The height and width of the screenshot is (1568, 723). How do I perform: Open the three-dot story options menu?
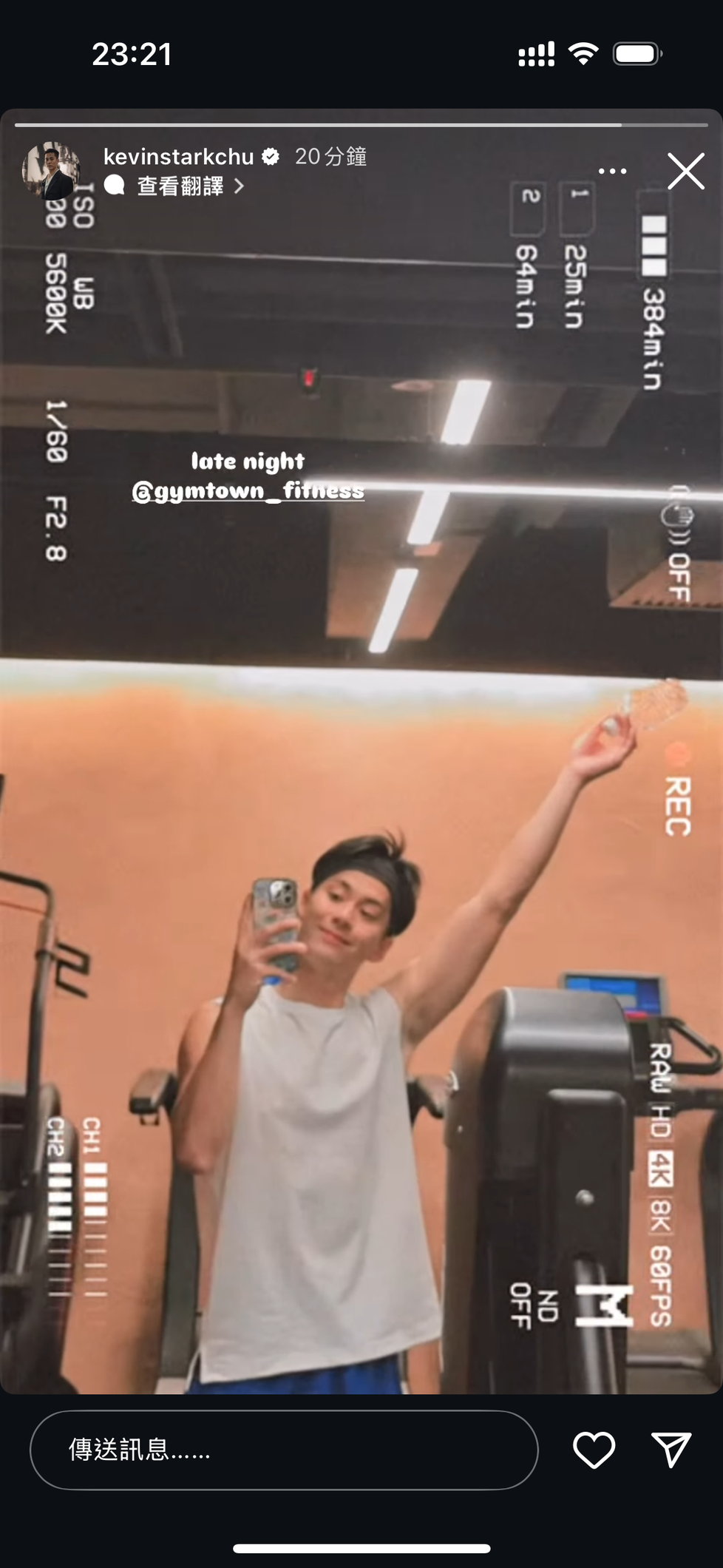(613, 172)
